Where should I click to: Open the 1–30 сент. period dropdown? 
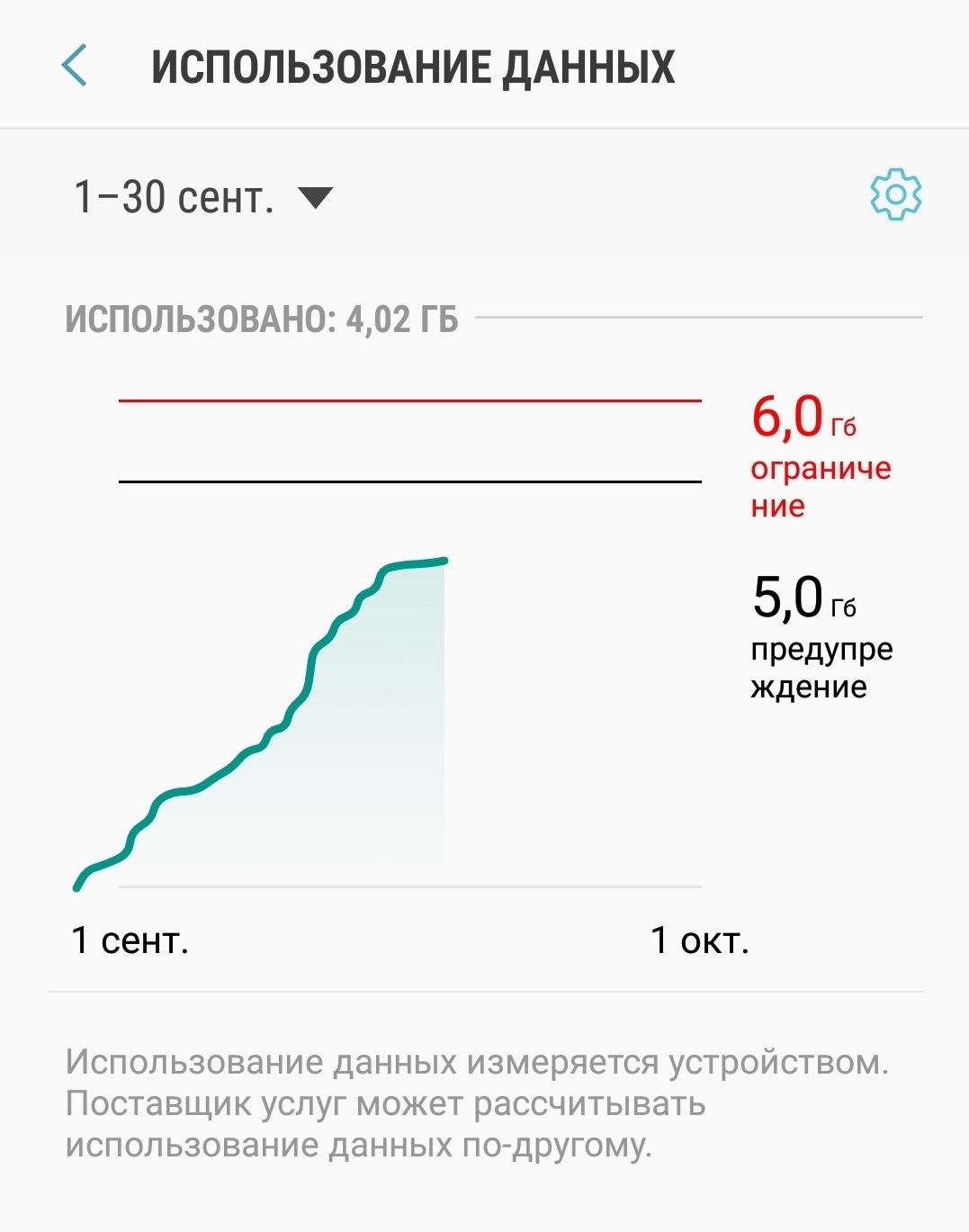203,197
